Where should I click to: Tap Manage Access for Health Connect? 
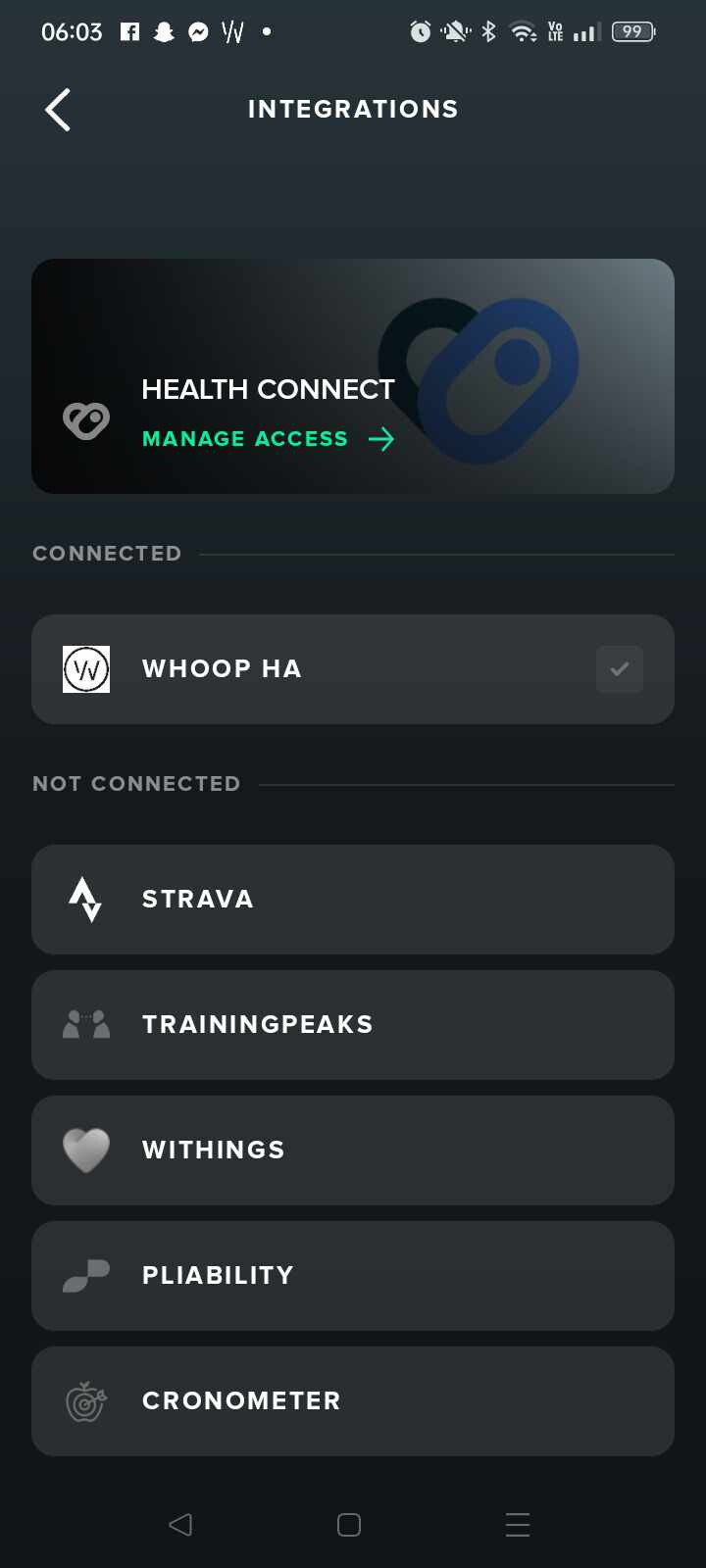coord(268,439)
